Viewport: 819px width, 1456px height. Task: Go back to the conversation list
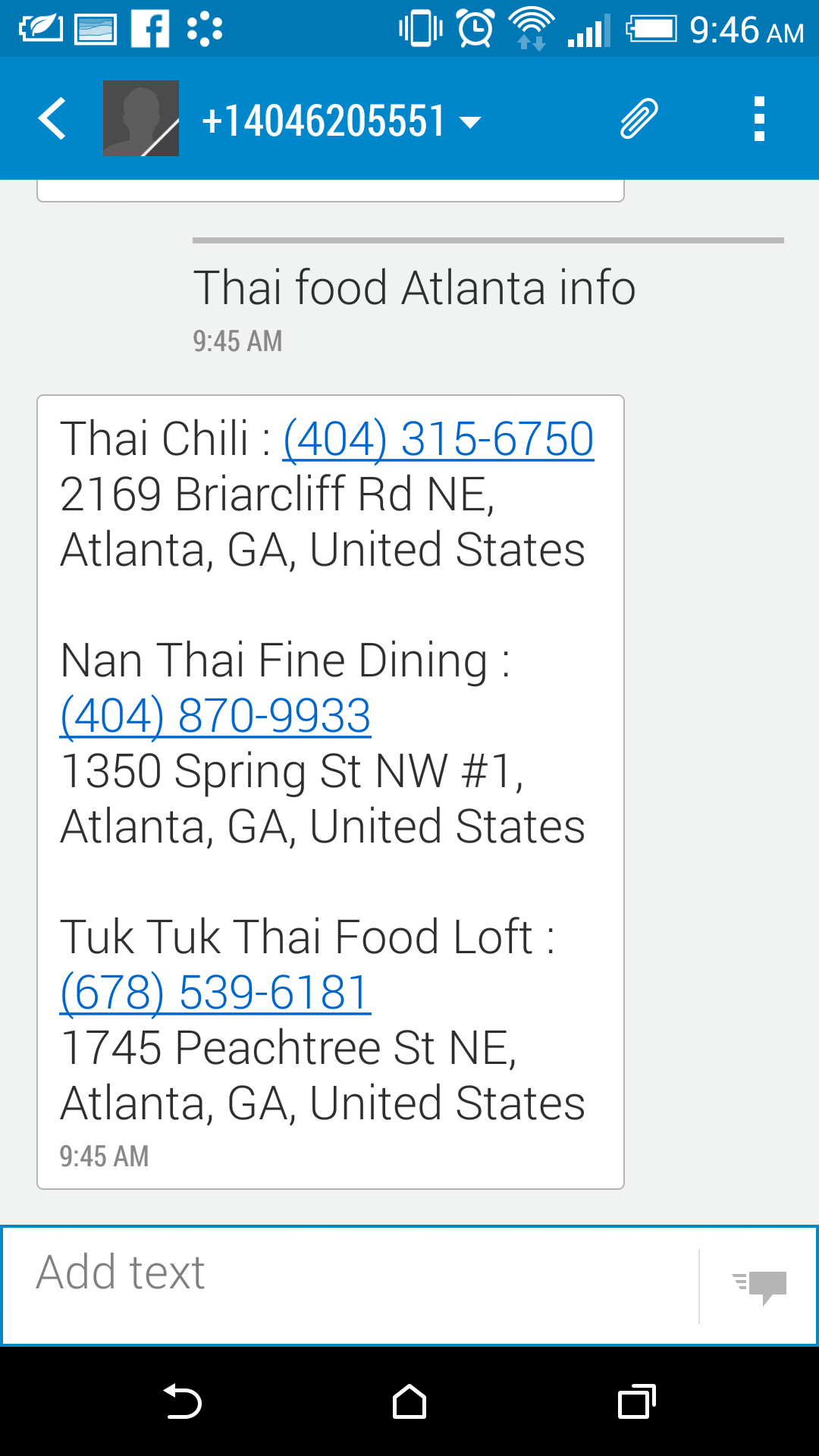tap(52, 119)
